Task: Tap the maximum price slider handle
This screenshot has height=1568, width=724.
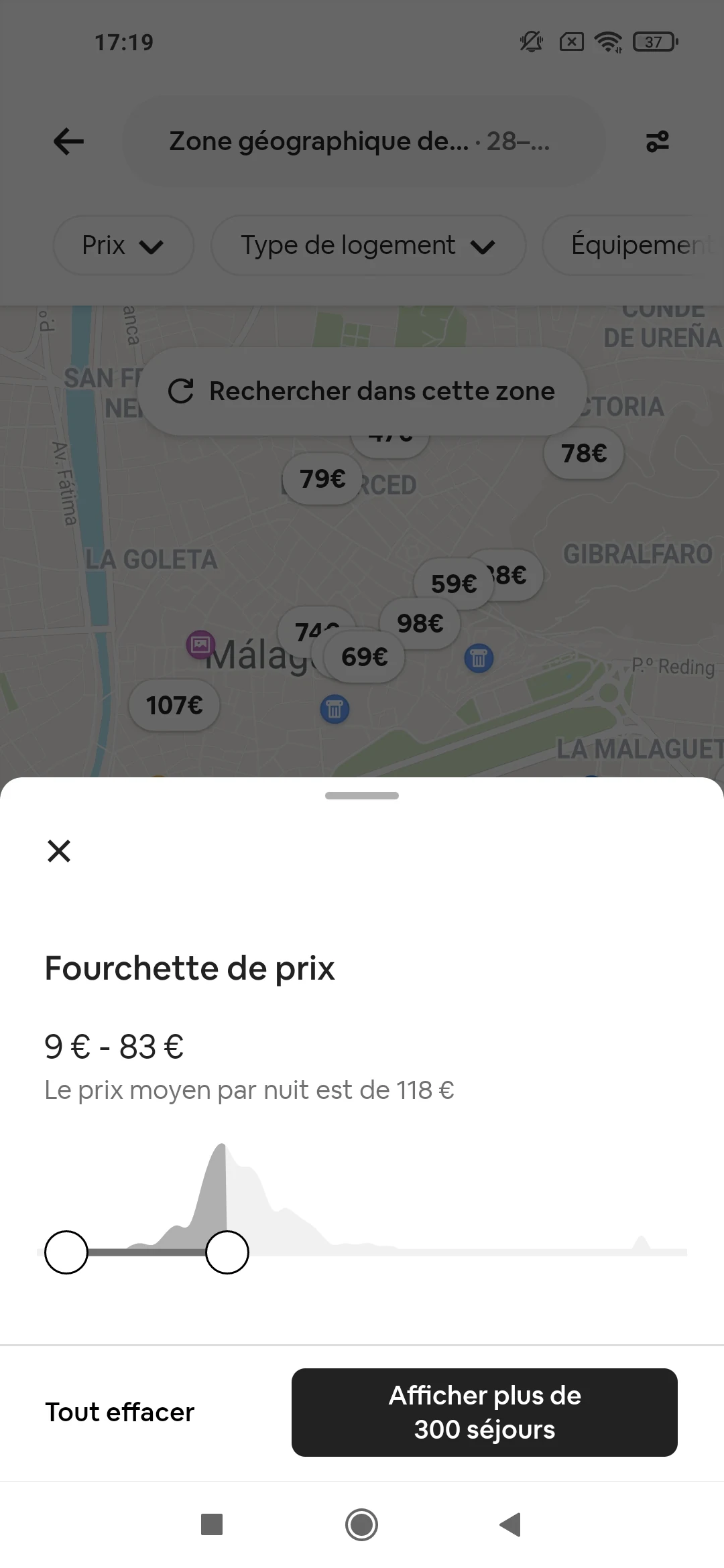Action: pyautogui.click(x=227, y=1252)
